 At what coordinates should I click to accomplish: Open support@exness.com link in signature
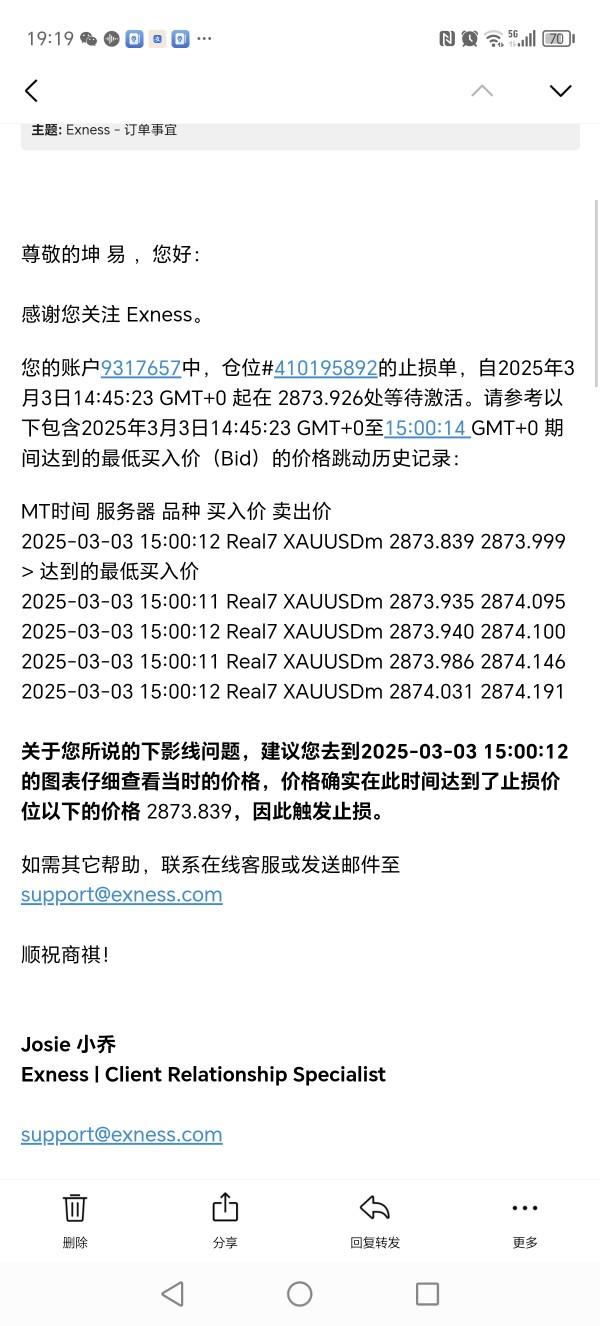(x=122, y=1135)
